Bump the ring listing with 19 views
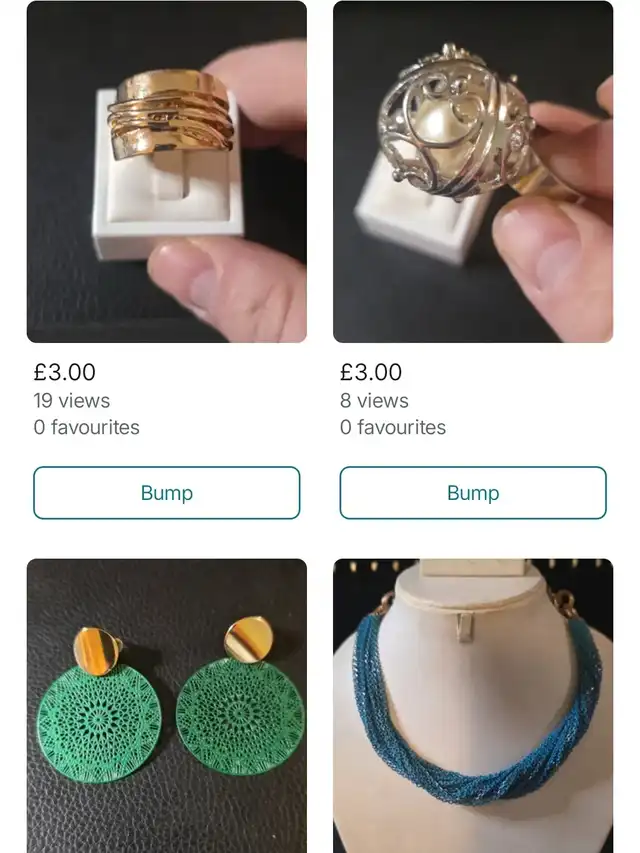The image size is (640, 853). [x=166, y=493]
